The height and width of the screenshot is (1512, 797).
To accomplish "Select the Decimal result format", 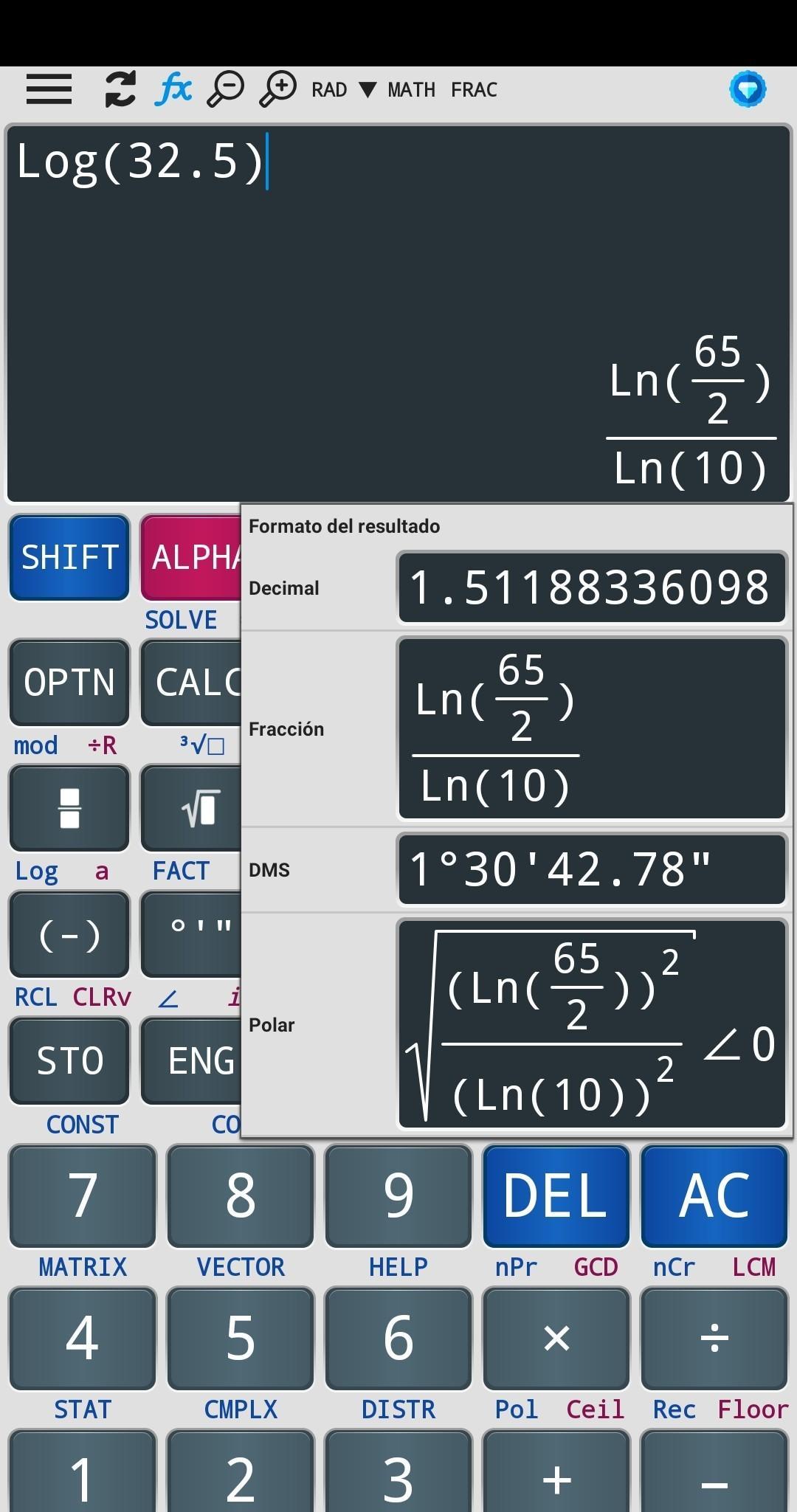I will coord(517,588).
